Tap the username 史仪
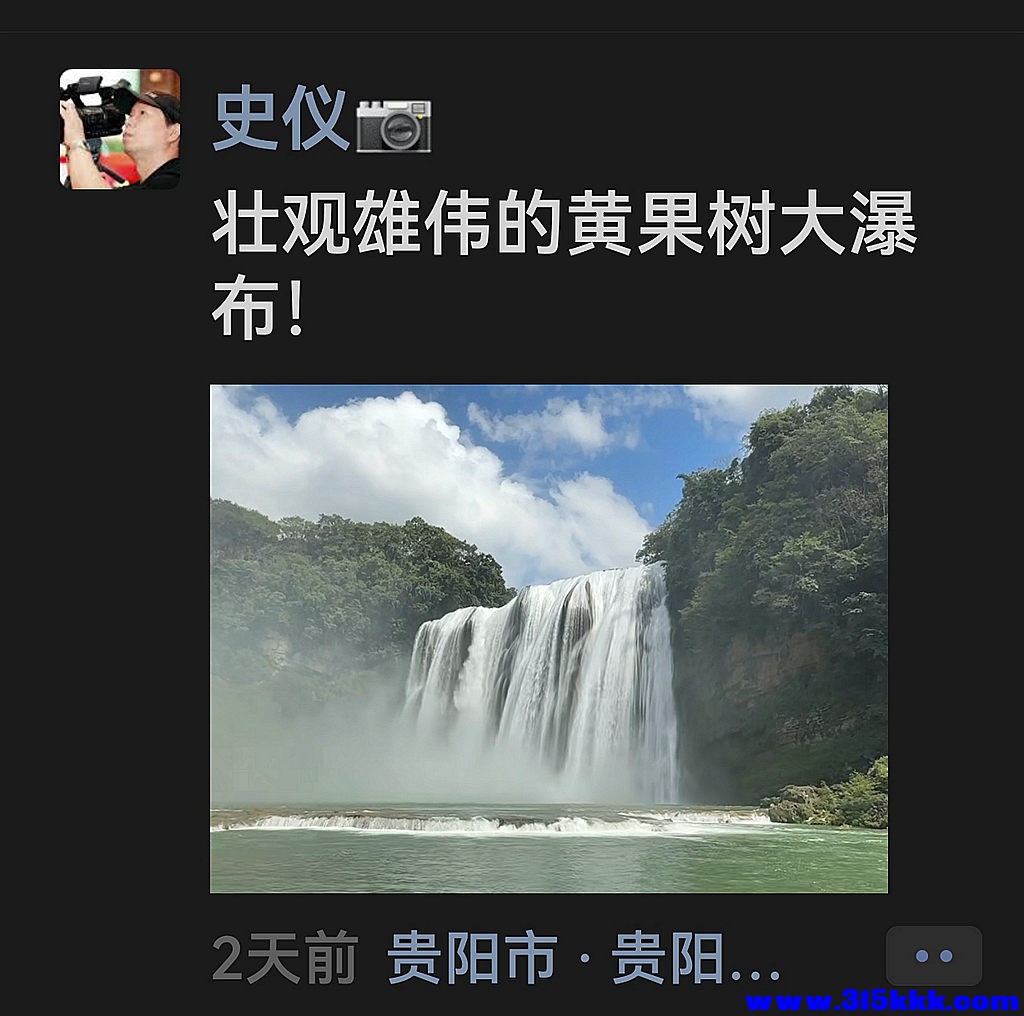The height and width of the screenshot is (1016, 1024). click(281, 120)
